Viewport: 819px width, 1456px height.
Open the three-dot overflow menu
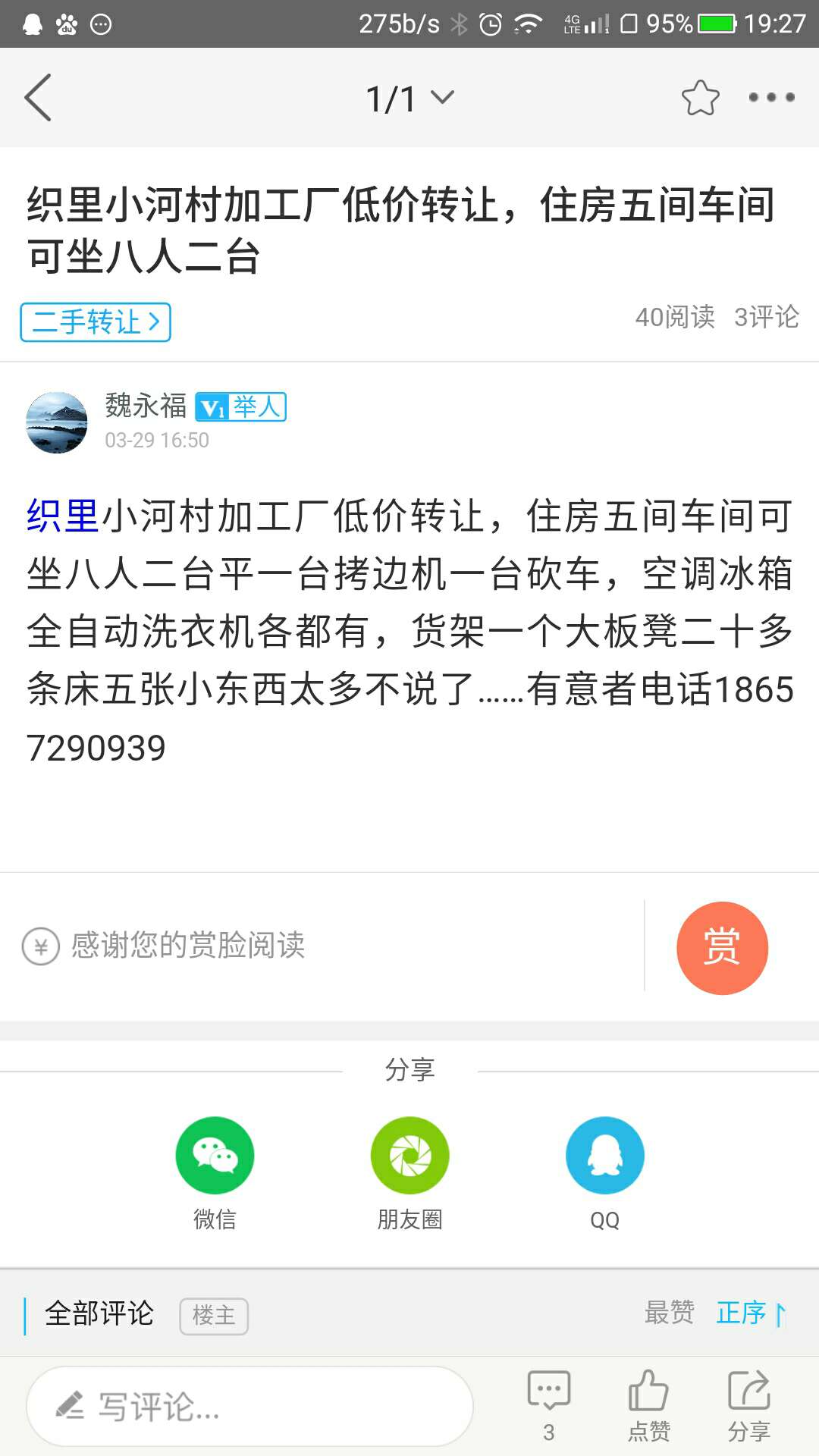click(x=771, y=97)
